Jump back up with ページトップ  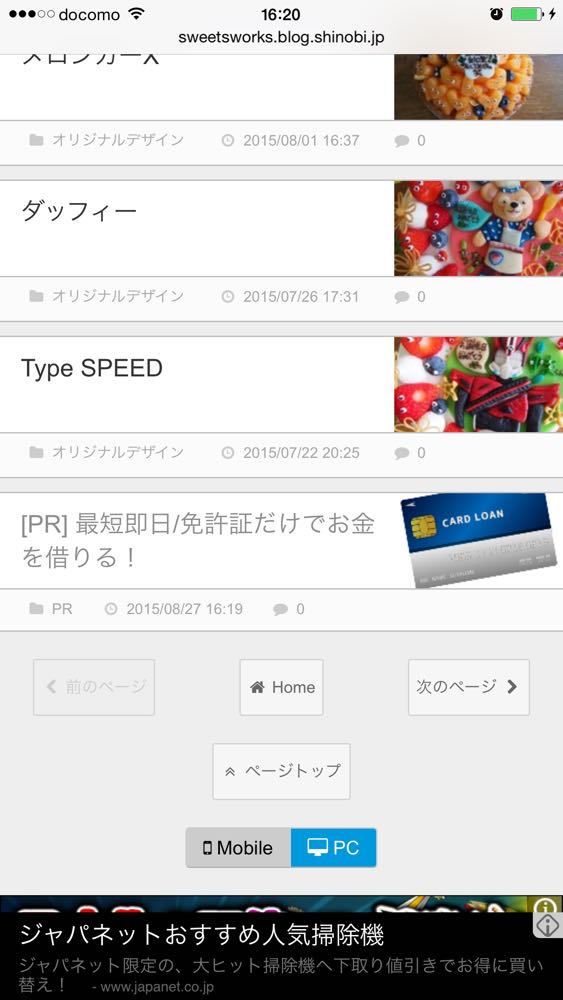click(x=281, y=771)
